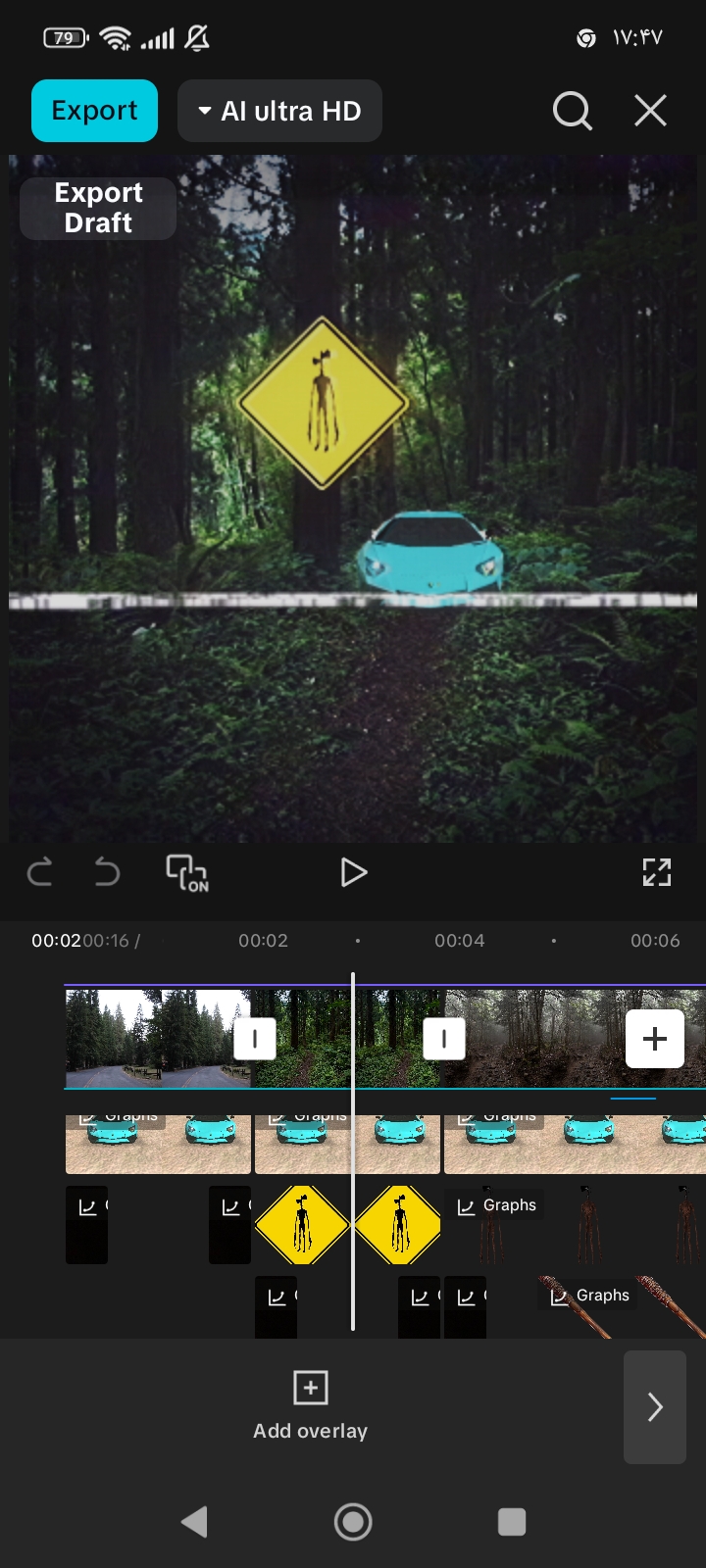This screenshot has height=1568, width=706.
Task: Tap the Export Draft button
Action: pyautogui.click(x=98, y=208)
